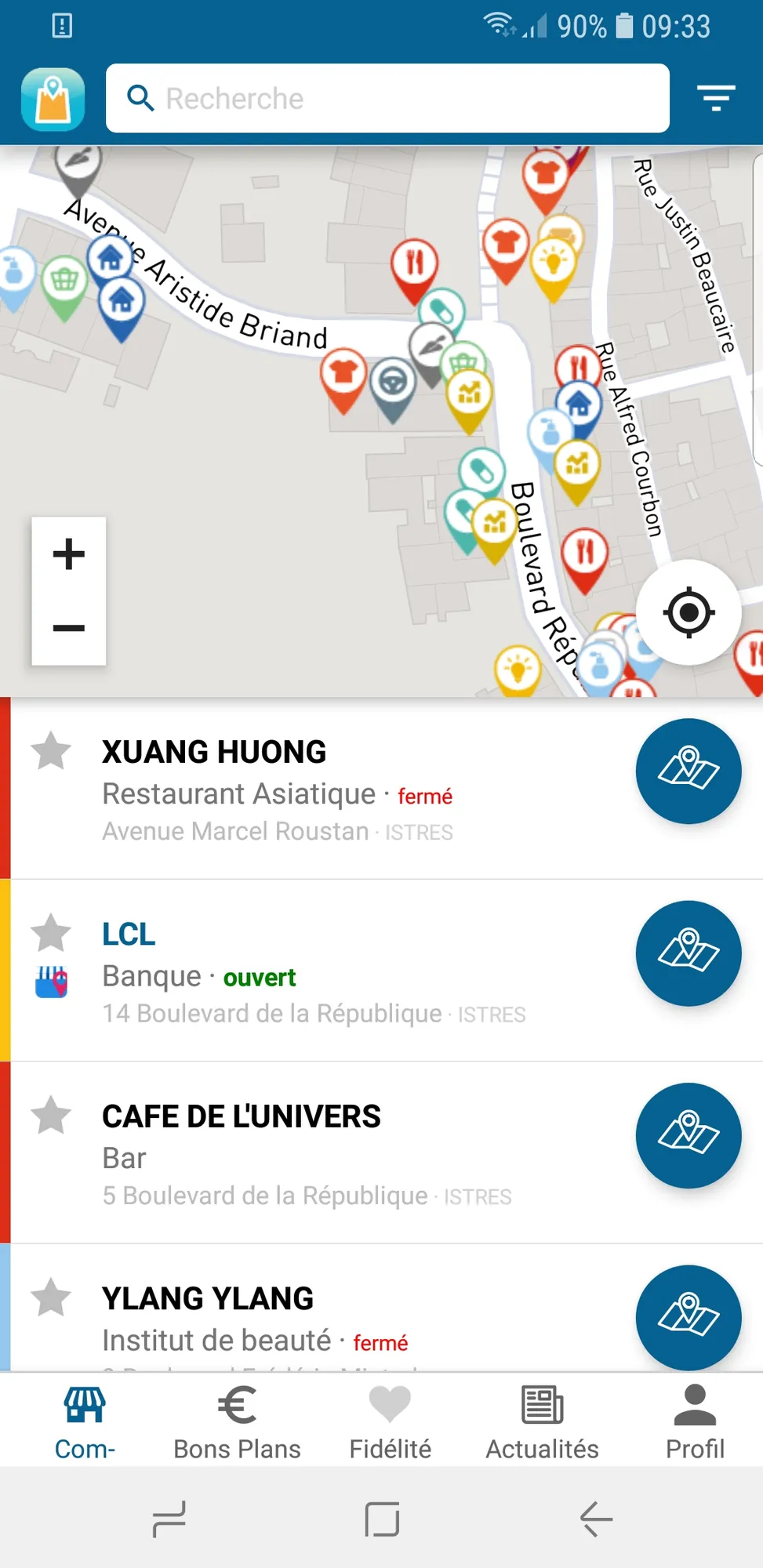Switch to the Bons Plans tab
This screenshot has width=763, height=1568.
pyautogui.click(x=237, y=1422)
